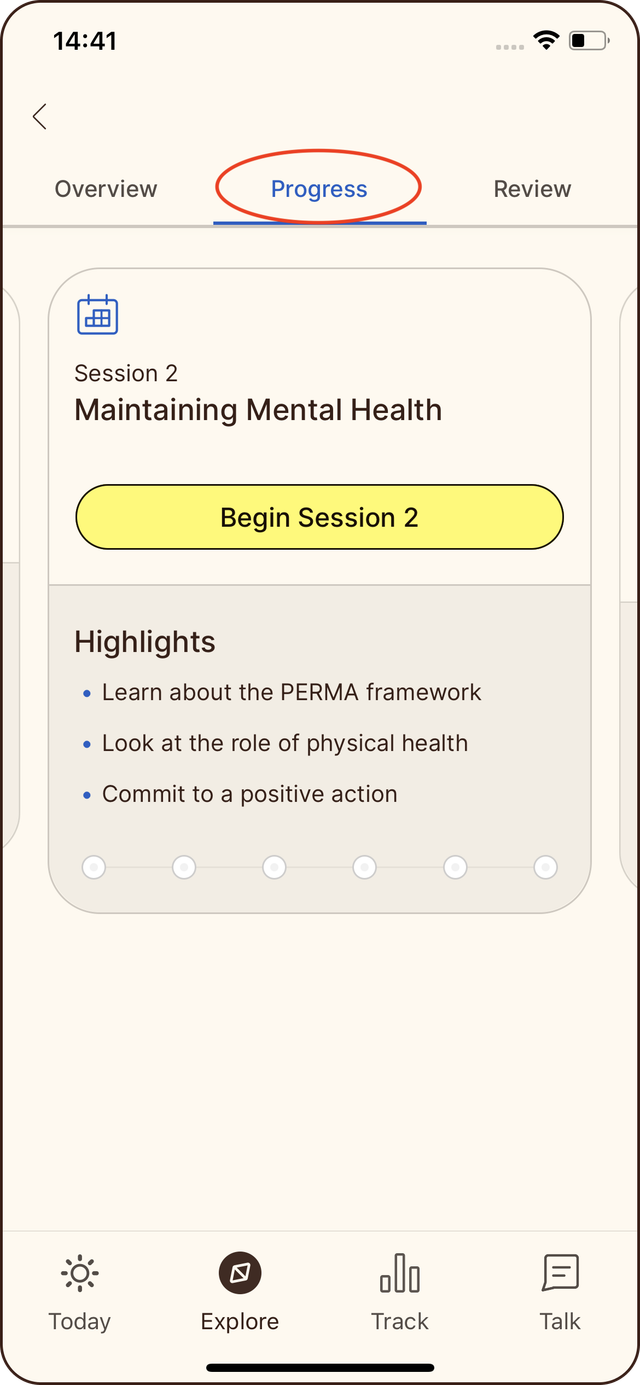Go back using the arrow icon
Screen dimensions: 640x1385
(x=40, y=117)
